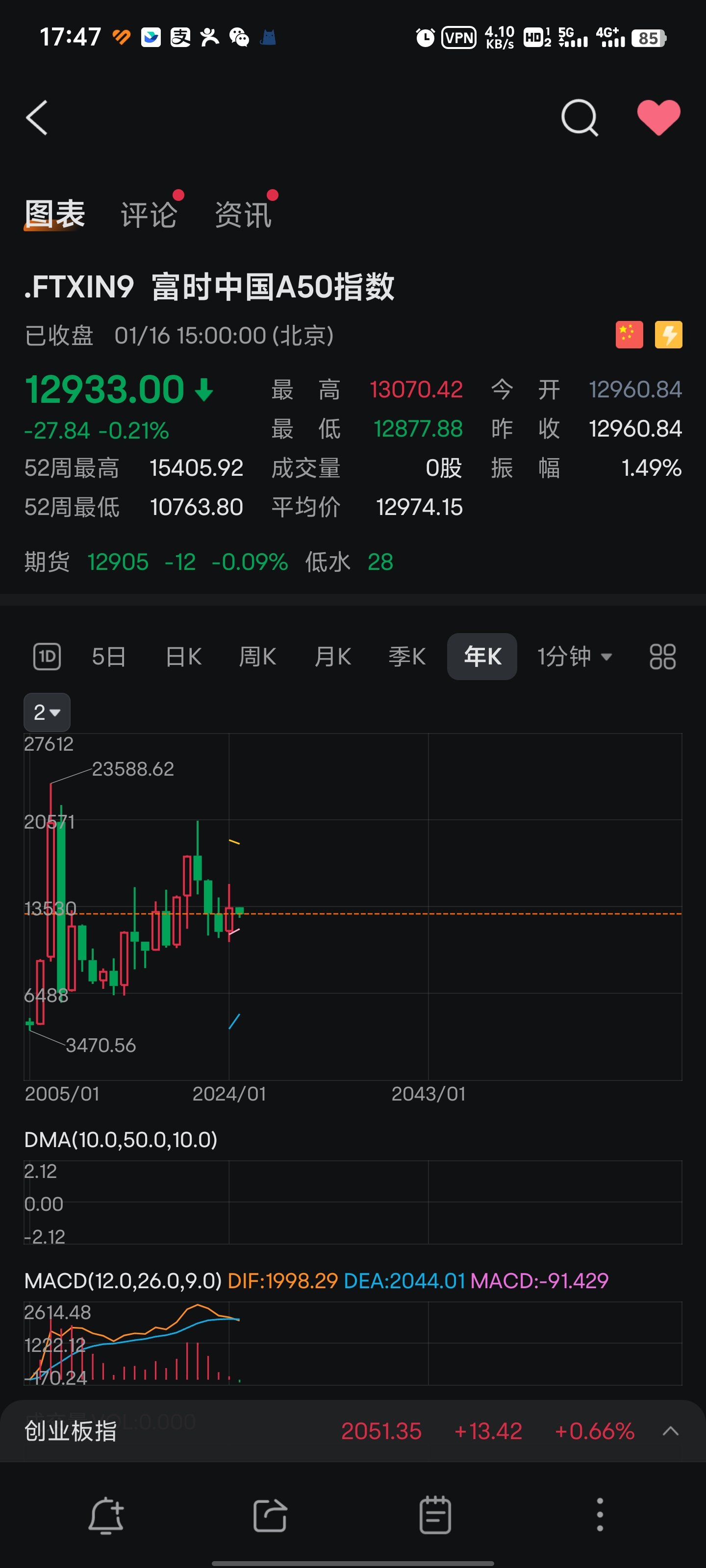Select the 年K button
The width and height of the screenshot is (706, 1568).
[x=482, y=656]
